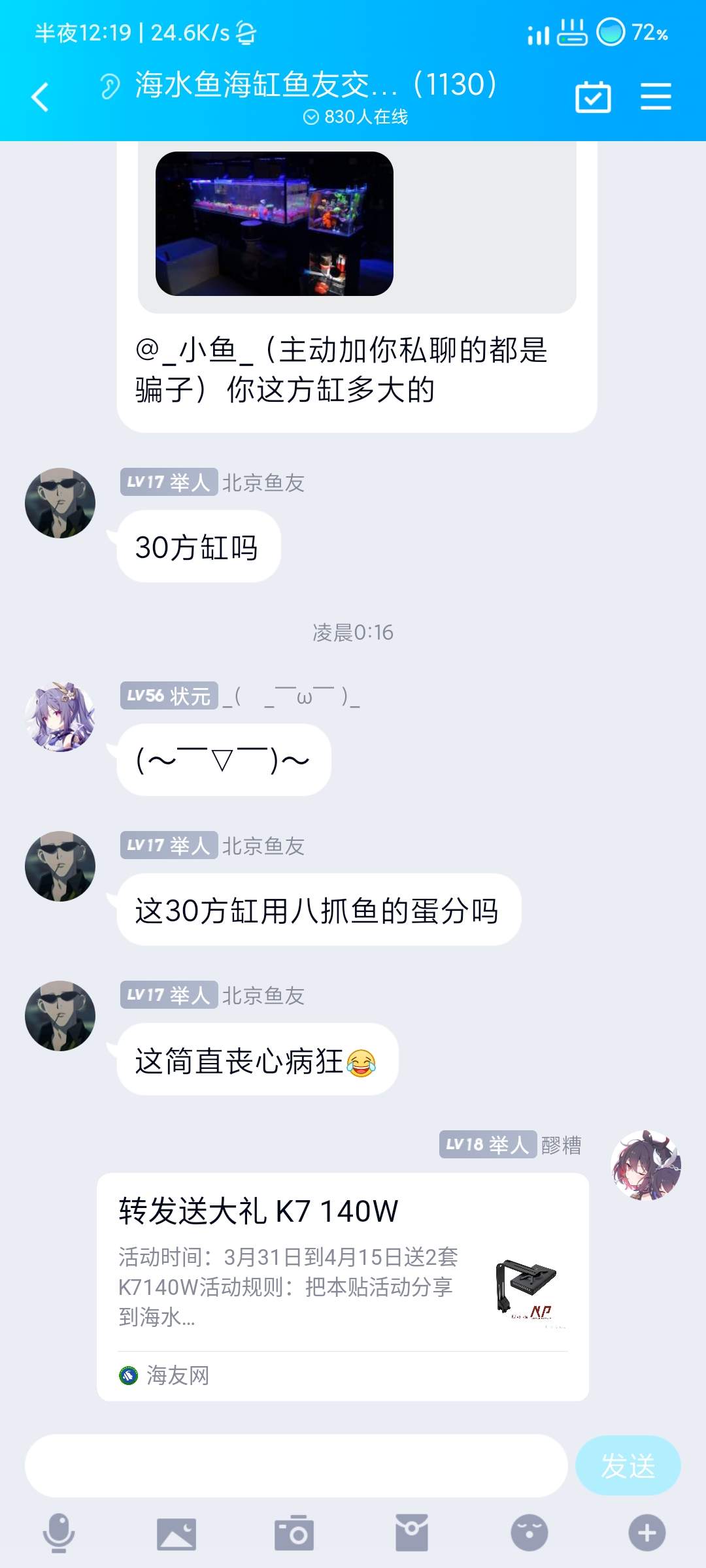Open the group menu with three lines
The width and height of the screenshot is (706, 1568).
click(x=656, y=97)
